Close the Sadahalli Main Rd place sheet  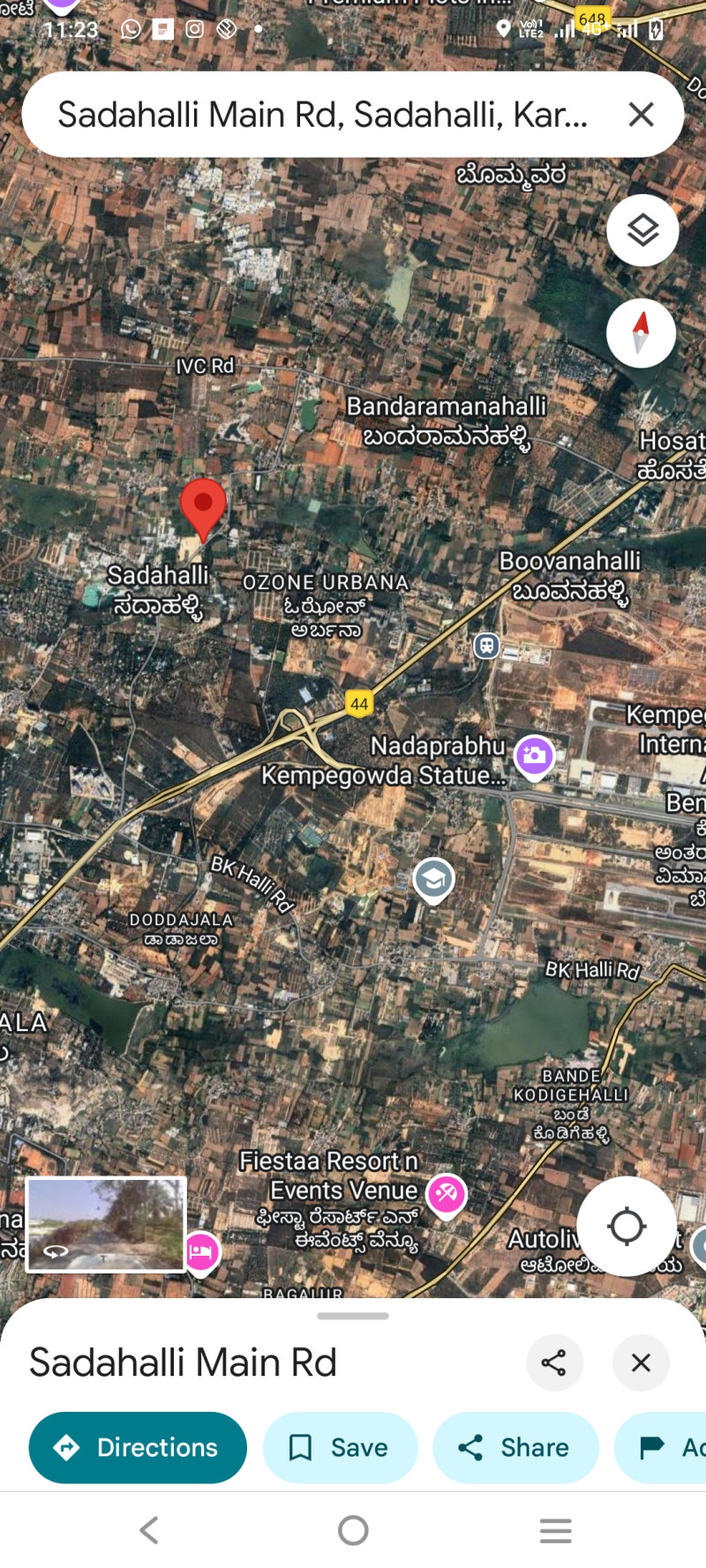point(641,1363)
